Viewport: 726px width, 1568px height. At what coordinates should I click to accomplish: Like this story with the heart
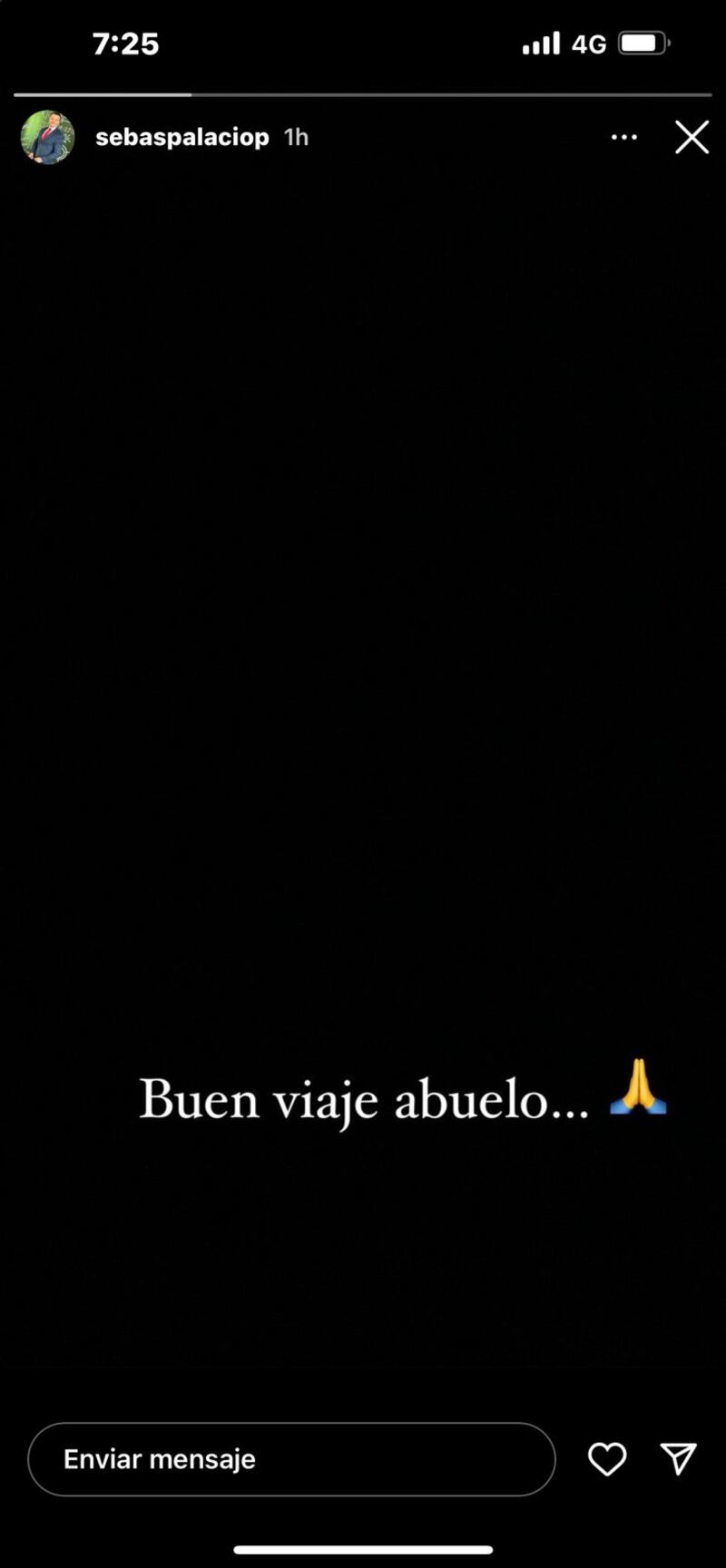click(x=607, y=1459)
